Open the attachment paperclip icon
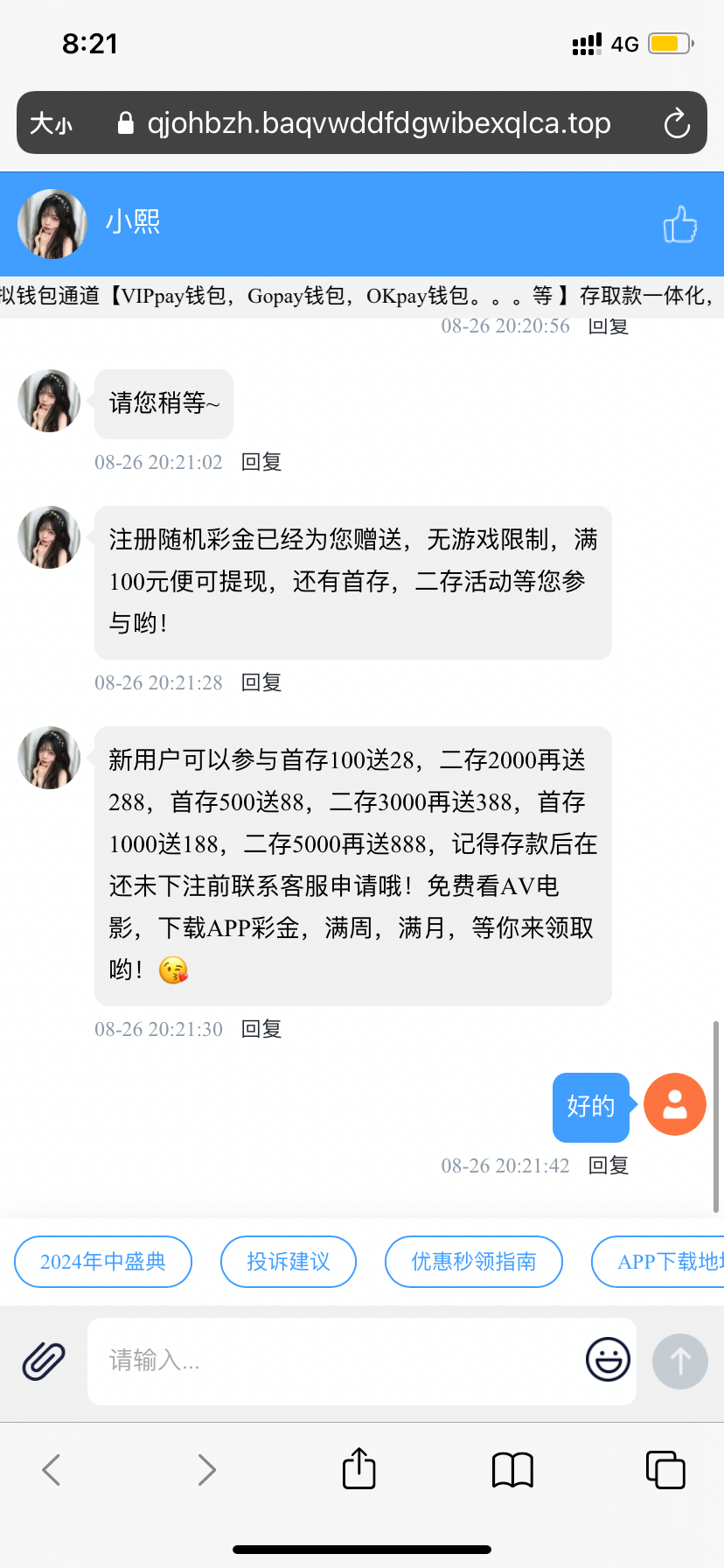 point(44,1361)
